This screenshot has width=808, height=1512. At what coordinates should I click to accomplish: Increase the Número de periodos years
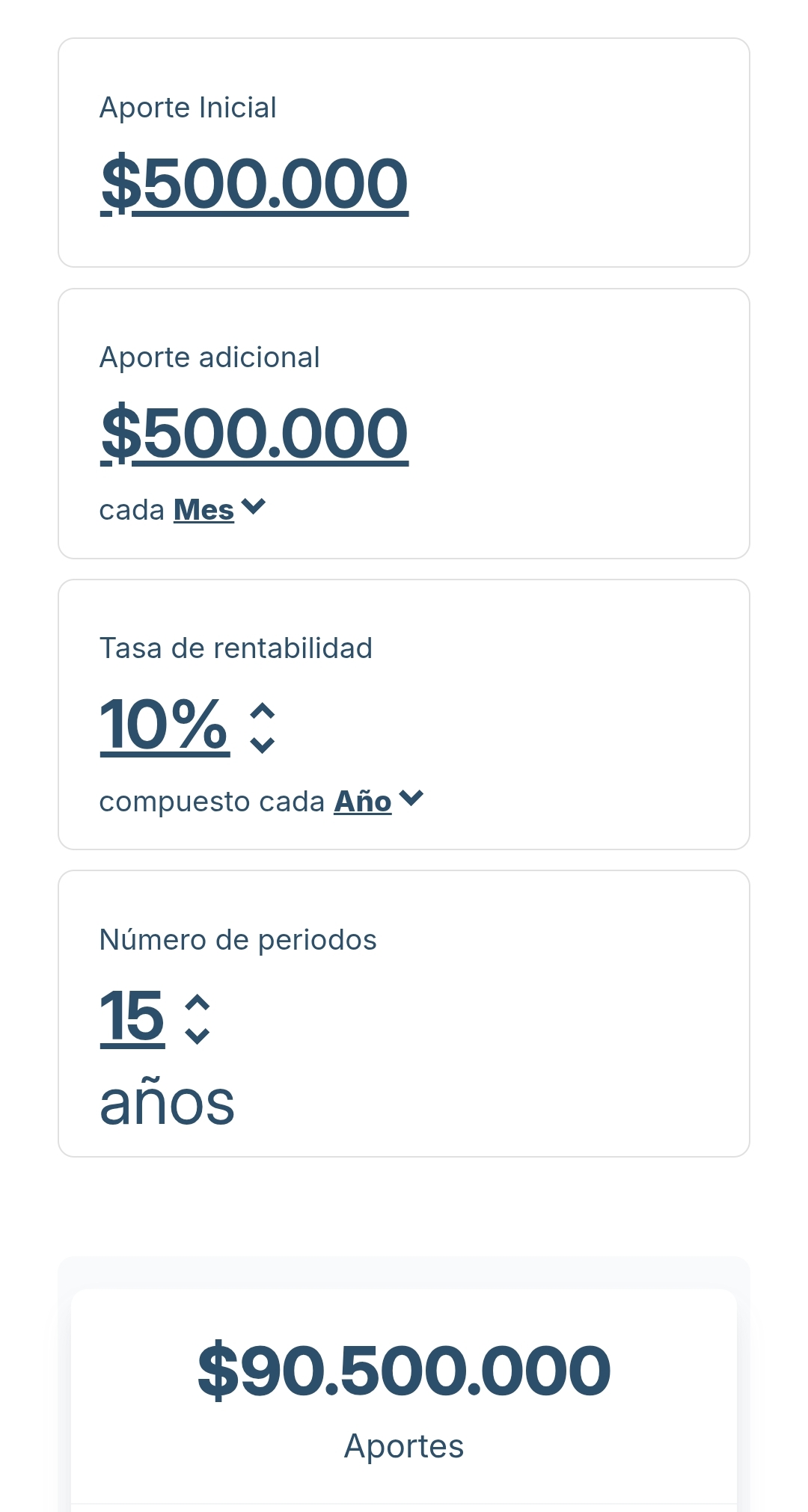point(197,1001)
